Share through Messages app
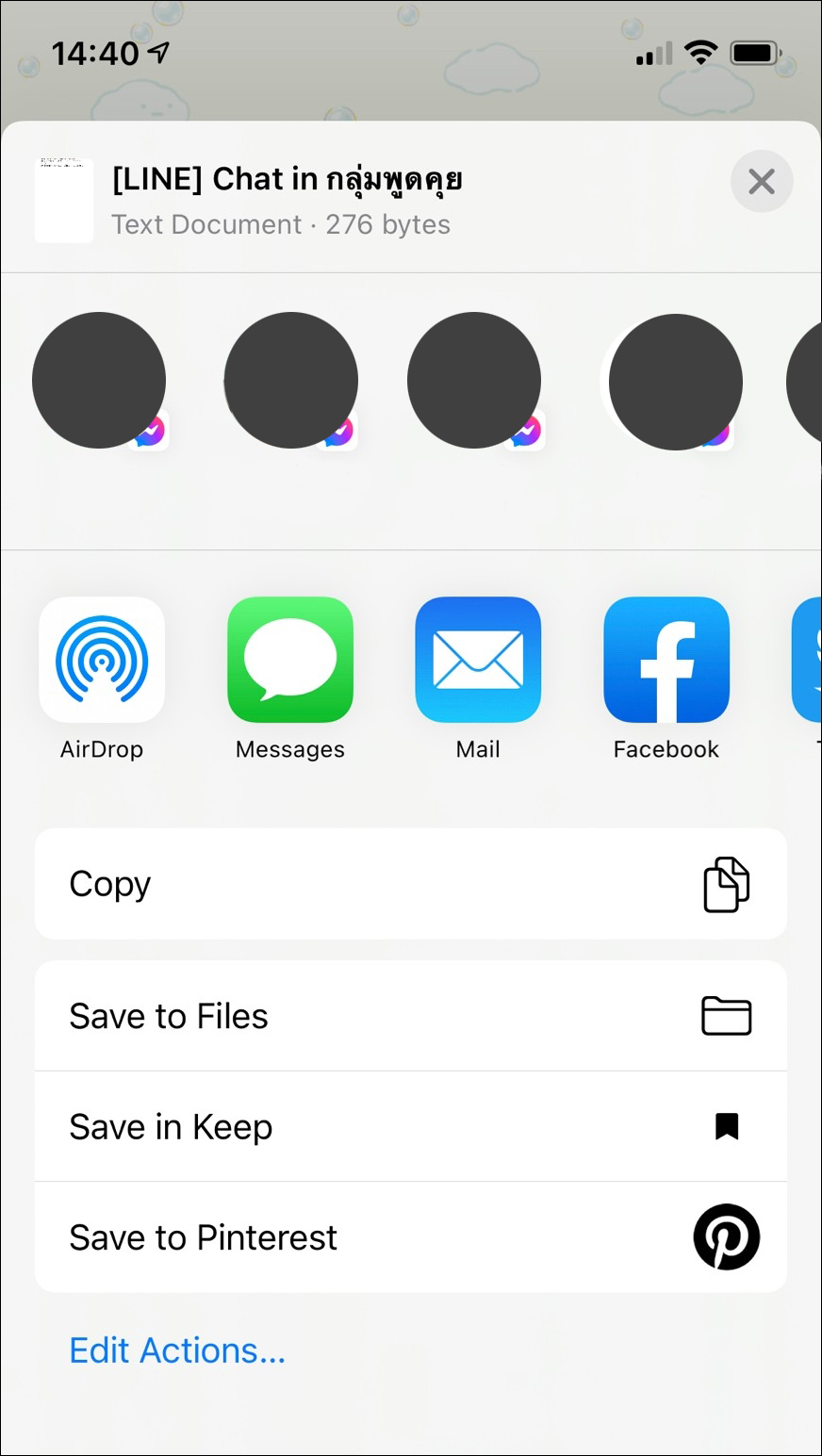This screenshot has height=1456, width=822. pos(290,660)
